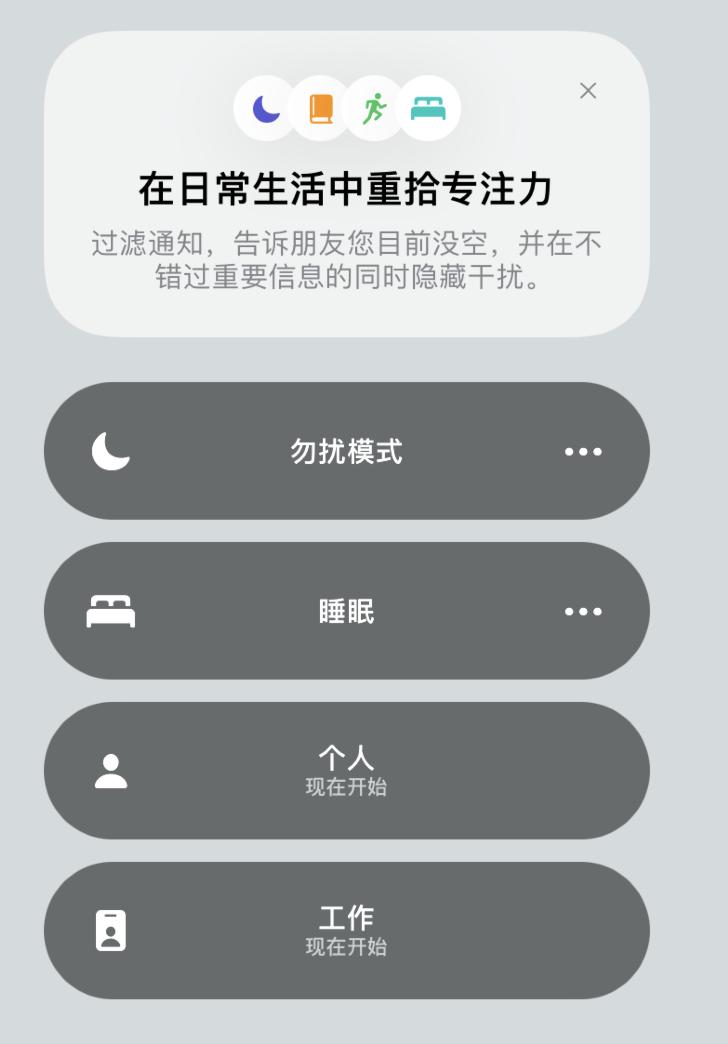728x1044 pixels.
Task: Dismiss the intro card with the X
Action: [x=587, y=90]
